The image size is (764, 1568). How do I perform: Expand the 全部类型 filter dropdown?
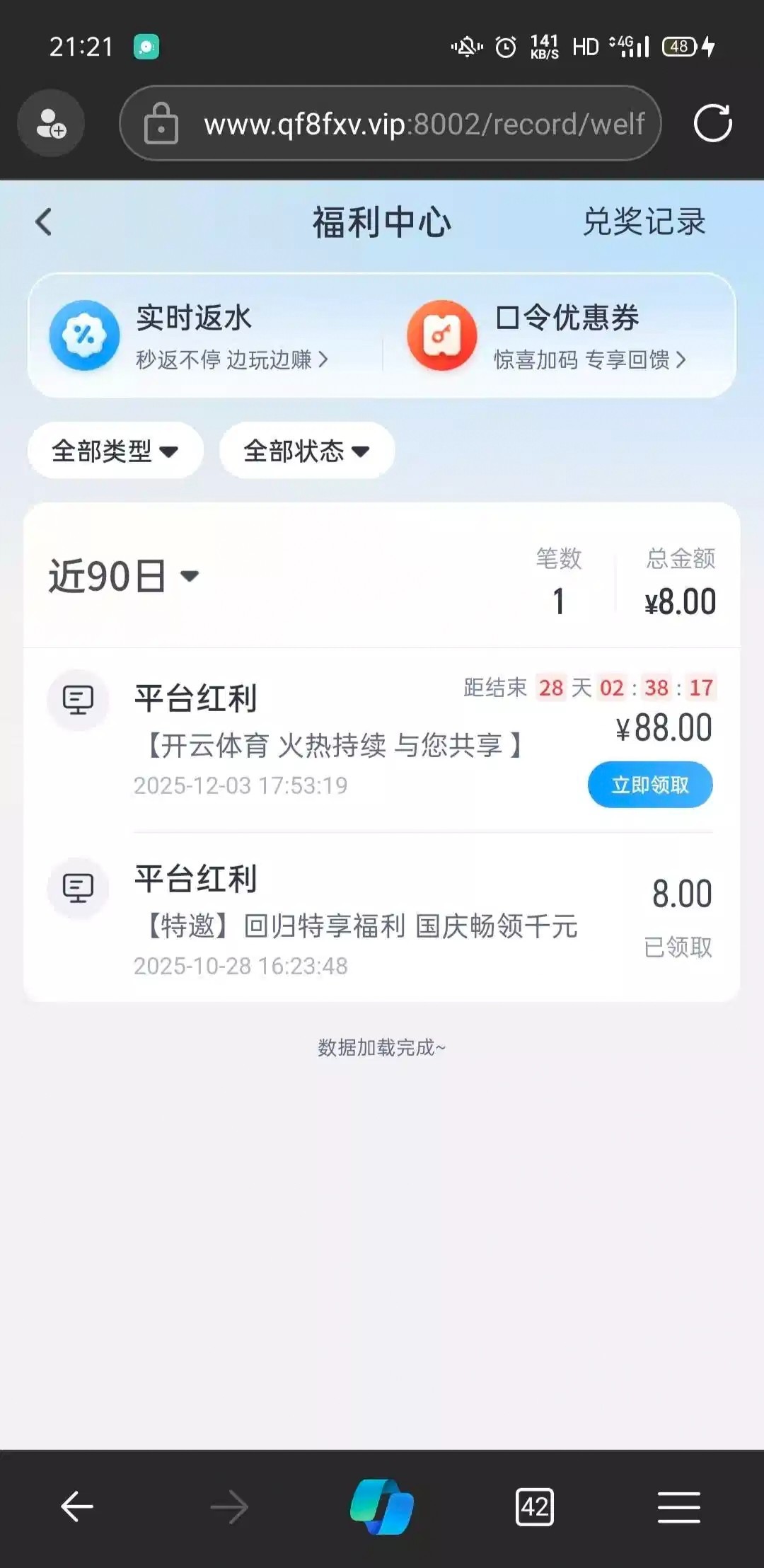pos(115,451)
